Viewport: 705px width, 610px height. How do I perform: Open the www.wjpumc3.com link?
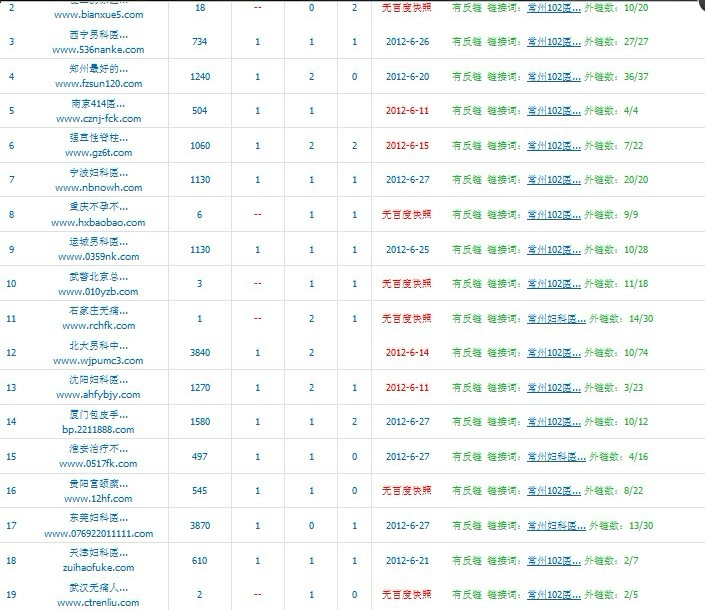tap(99, 360)
